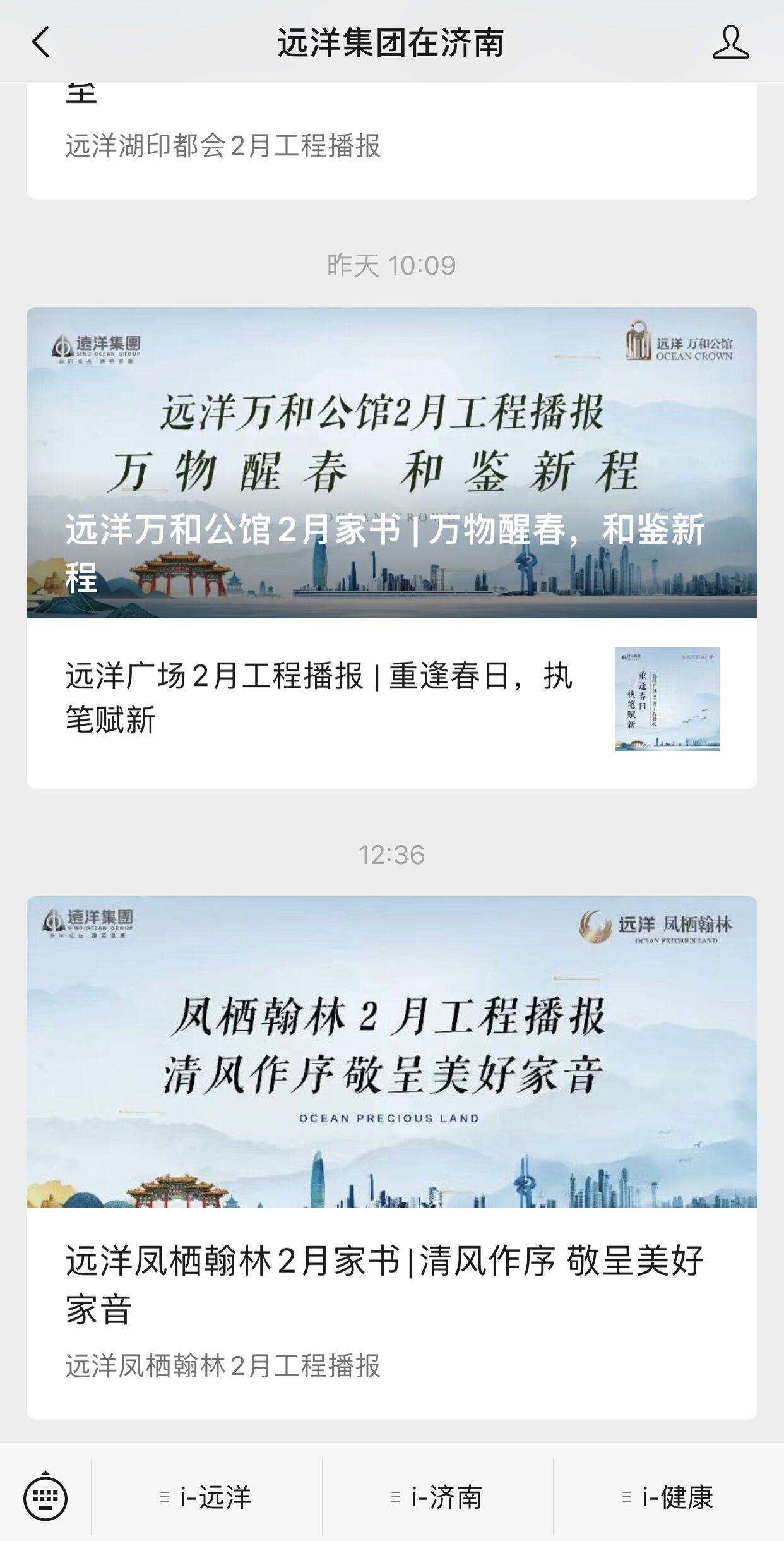Go back from 远洋集团在济南
The height and width of the screenshot is (1541, 784).
pyautogui.click(x=41, y=42)
